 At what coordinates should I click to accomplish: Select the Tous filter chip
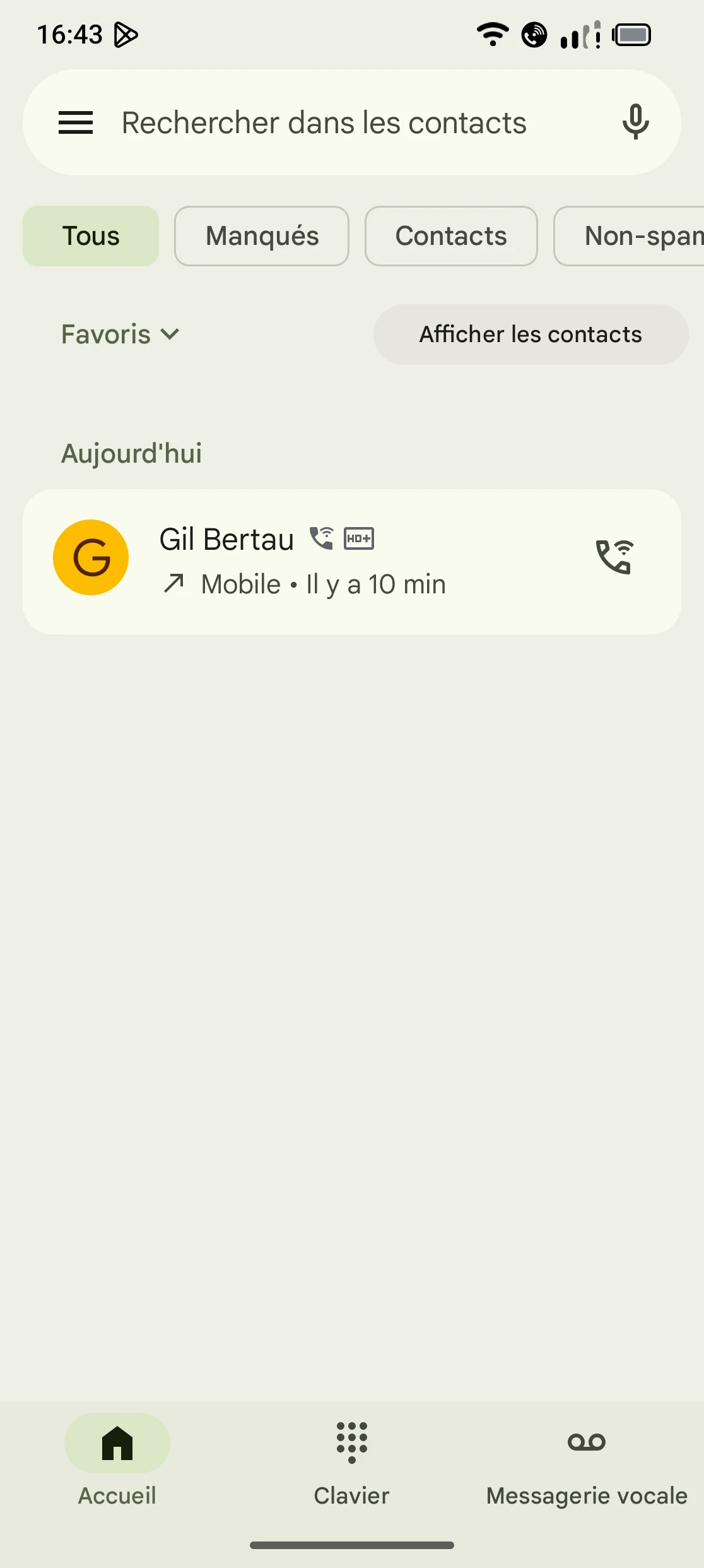click(91, 236)
